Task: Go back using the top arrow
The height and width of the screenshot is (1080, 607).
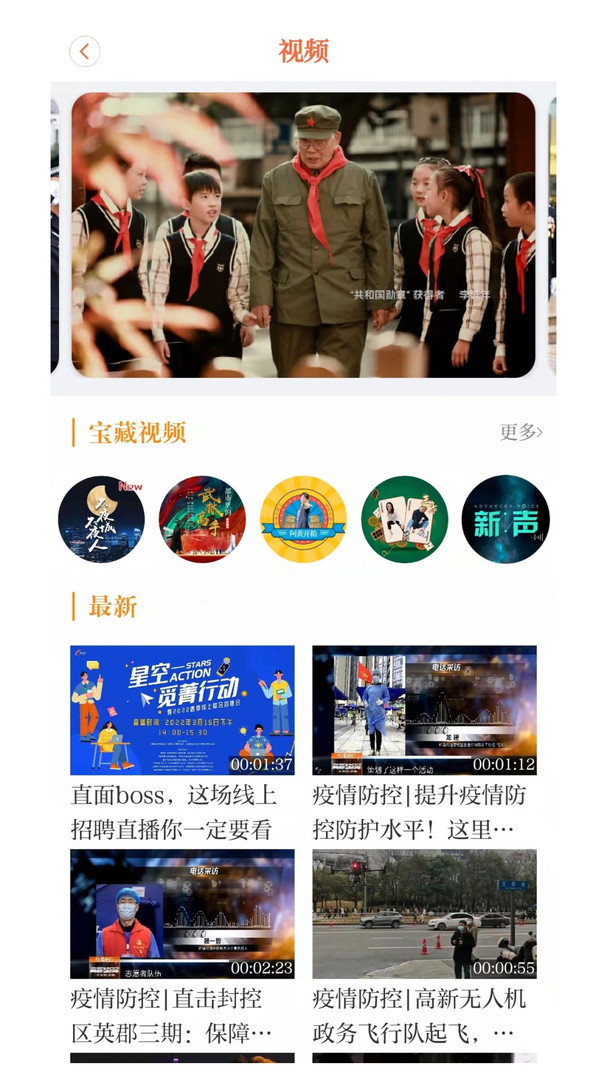Action: pyautogui.click(x=84, y=51)
